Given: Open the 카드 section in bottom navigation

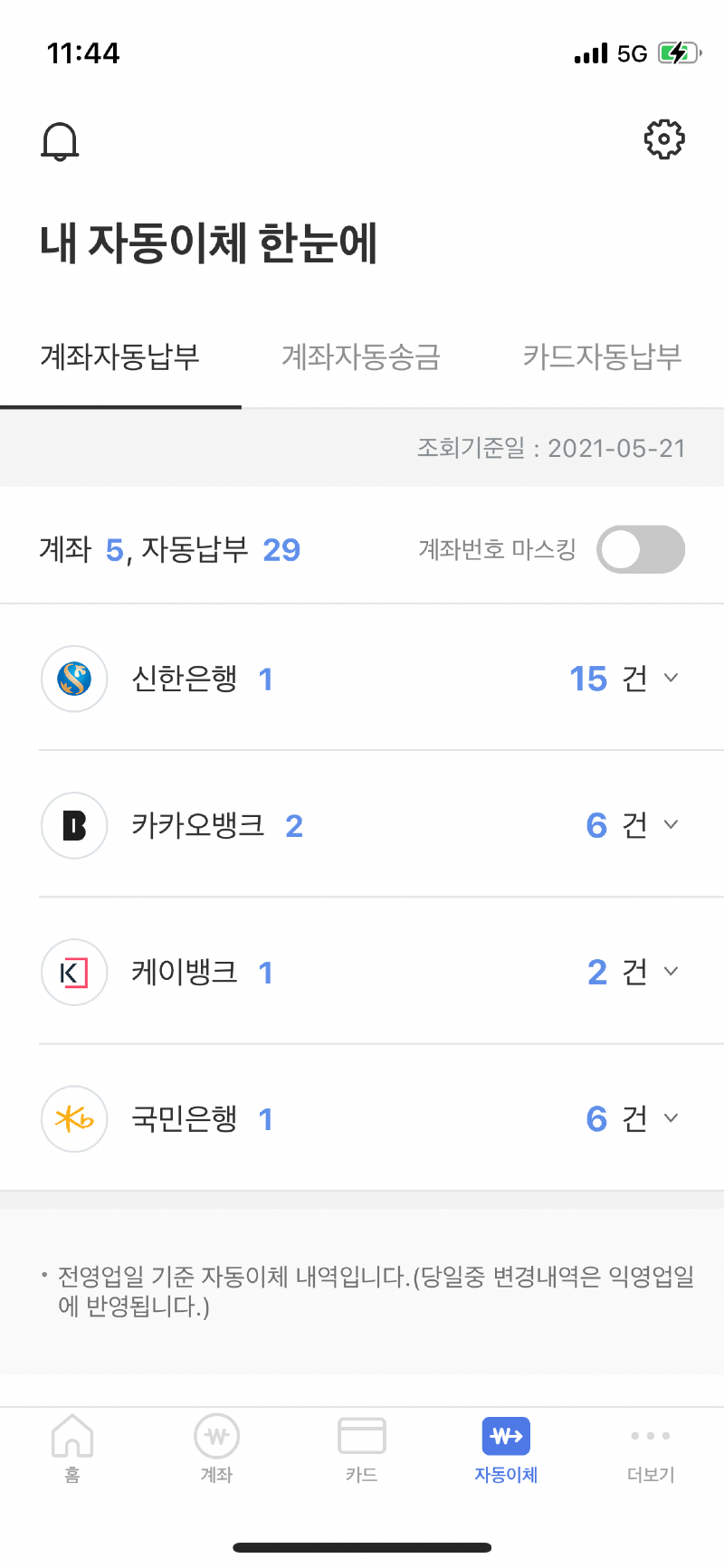Looking at the screenshot, I should [x=361, y=1449].
